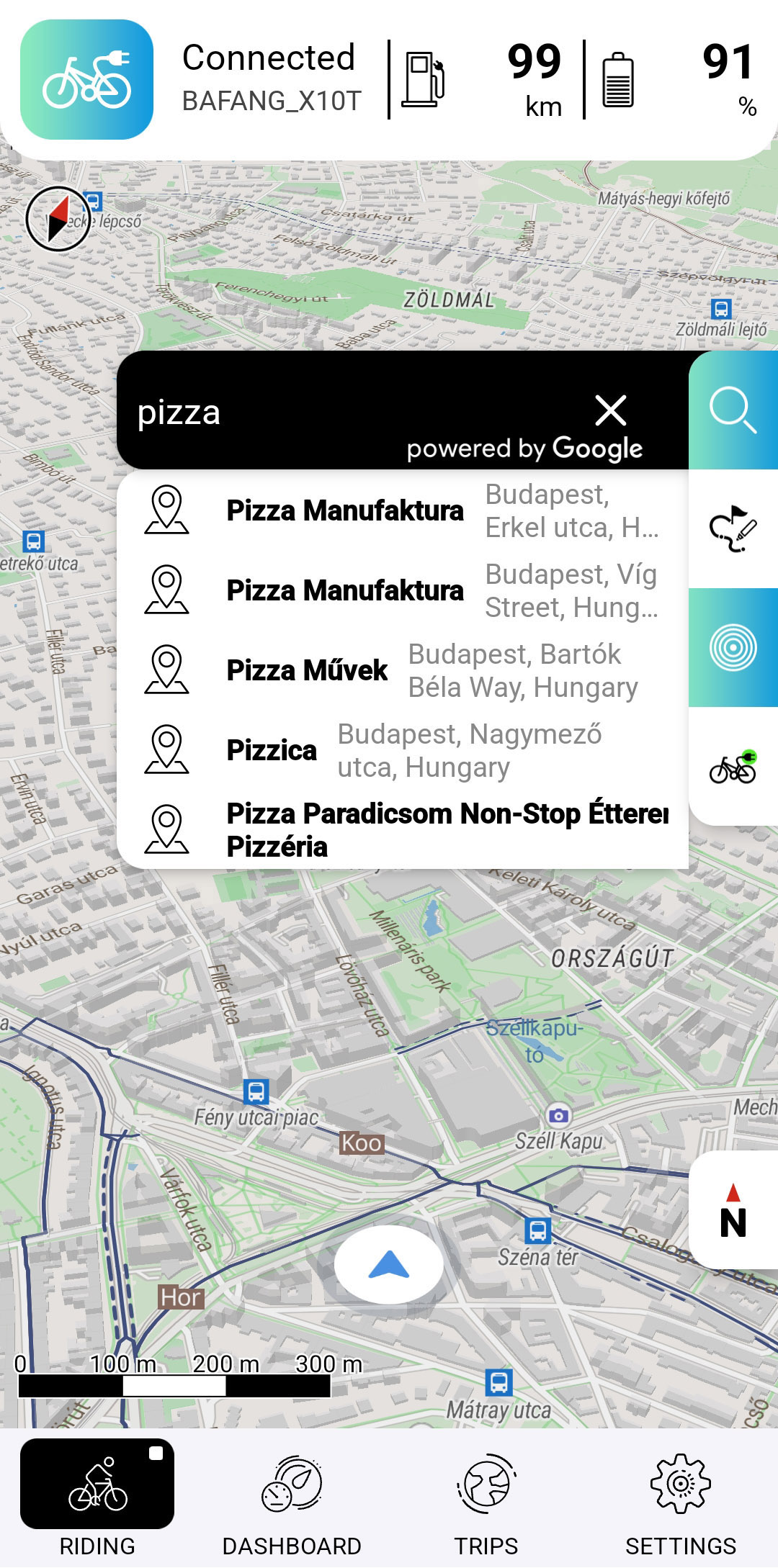Tap the magnifier search button
The width and height of the screenshot is (778, 1568).
point(733,410)
